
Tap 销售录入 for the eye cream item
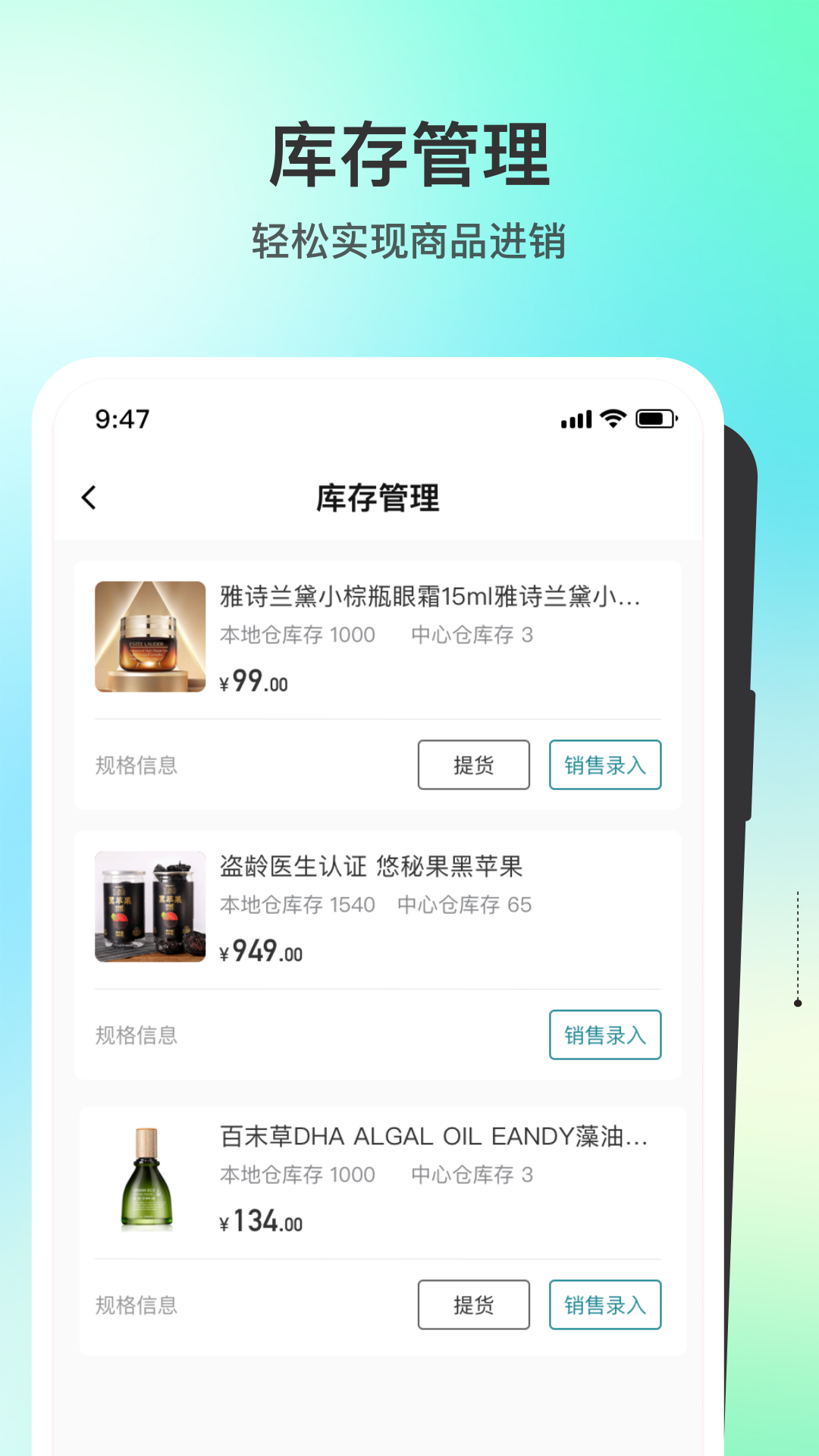(605, 765)
